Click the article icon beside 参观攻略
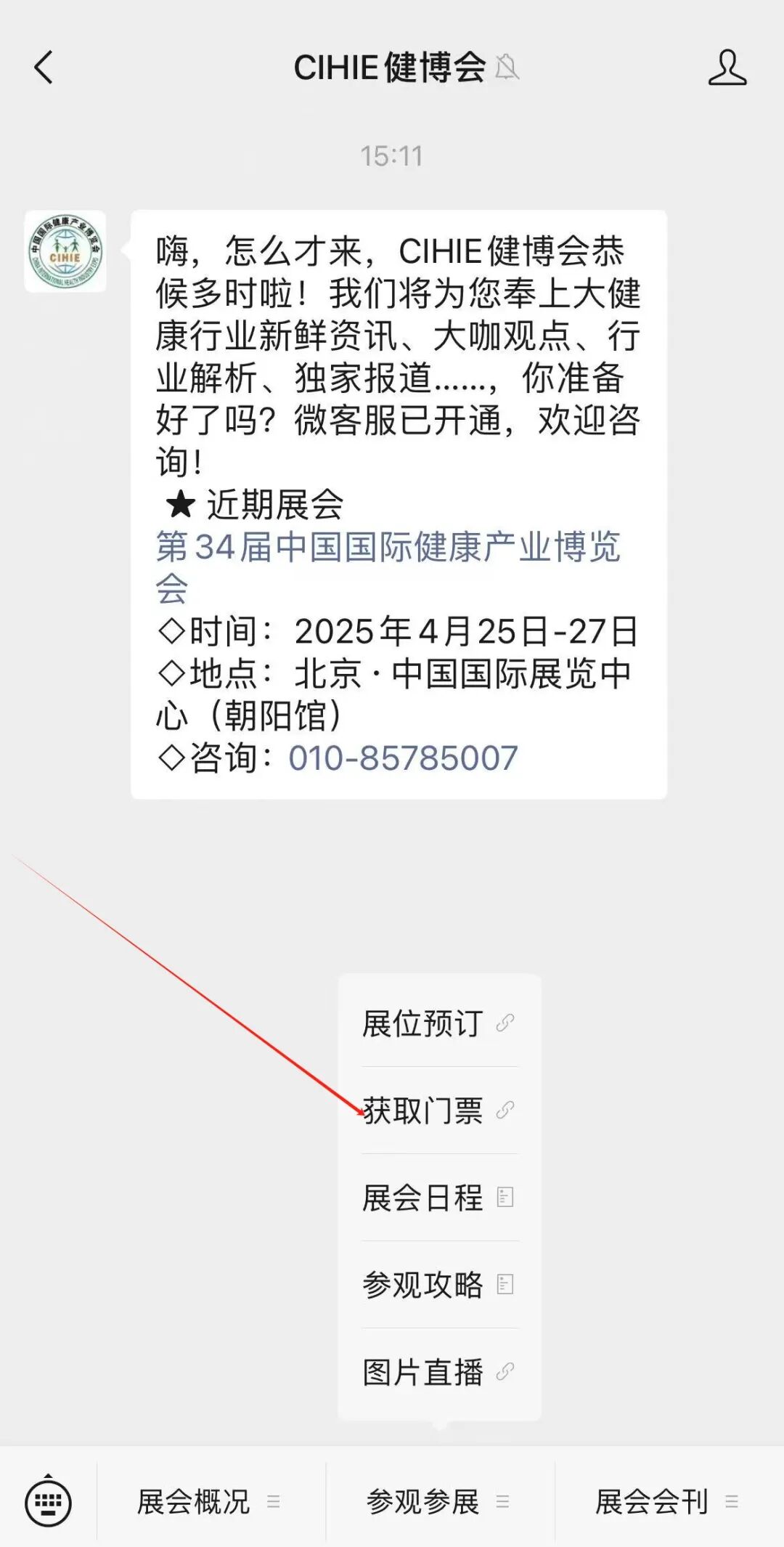Screen dimensions: 784x1547 pyautogui.click(x=506, y=1286)
